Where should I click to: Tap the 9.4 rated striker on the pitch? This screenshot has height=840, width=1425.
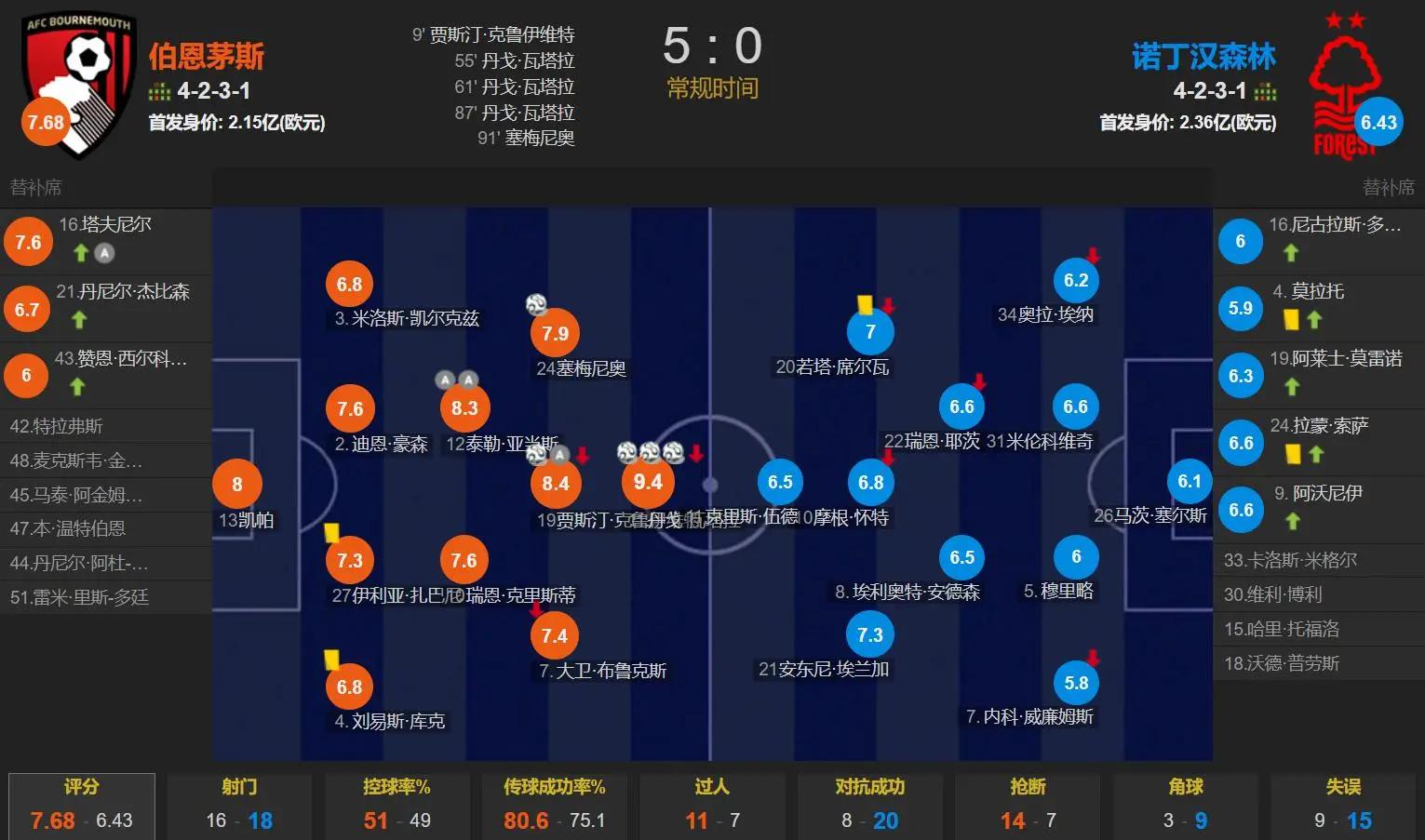(x=648, y=483)
